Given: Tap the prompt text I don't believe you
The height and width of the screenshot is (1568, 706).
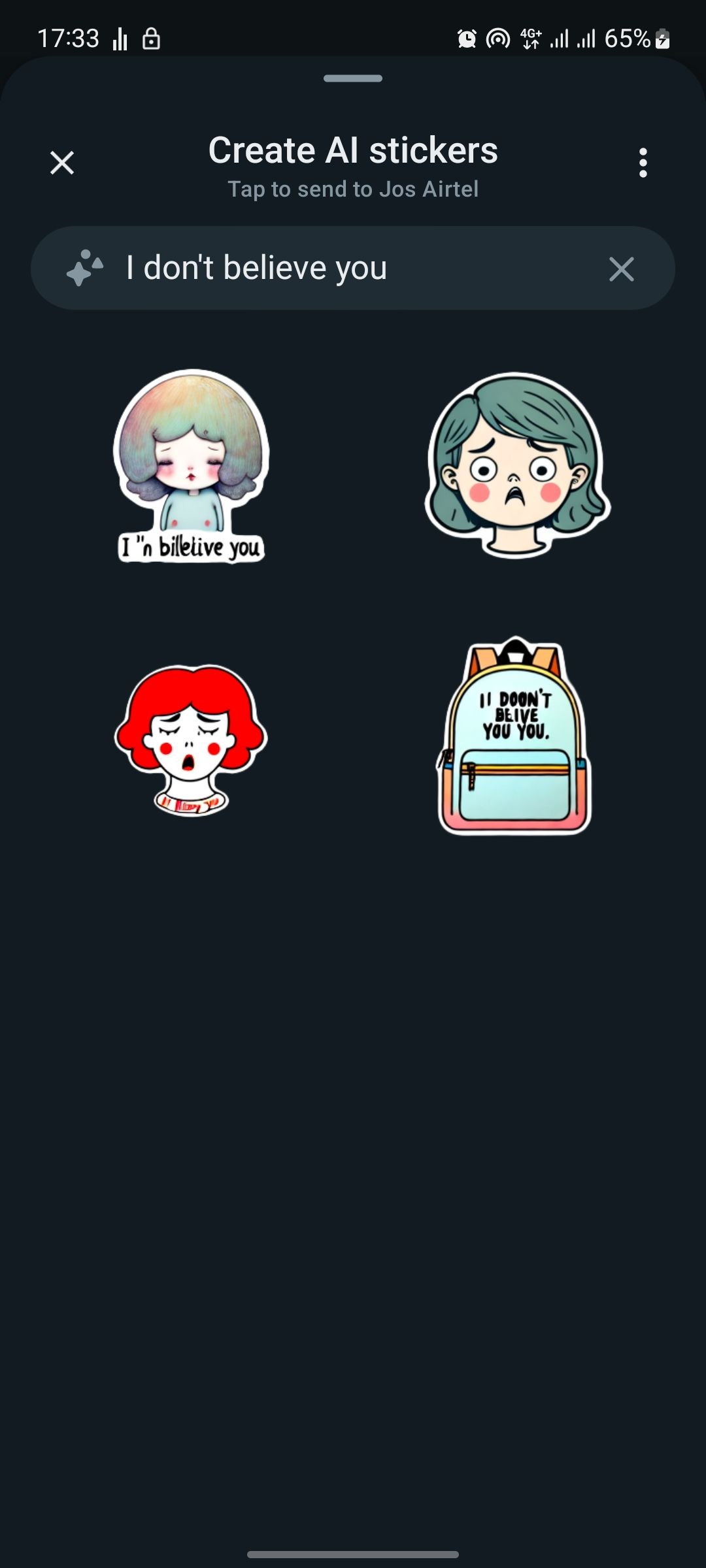Looking at the screenshot, I should coord(256,268).
